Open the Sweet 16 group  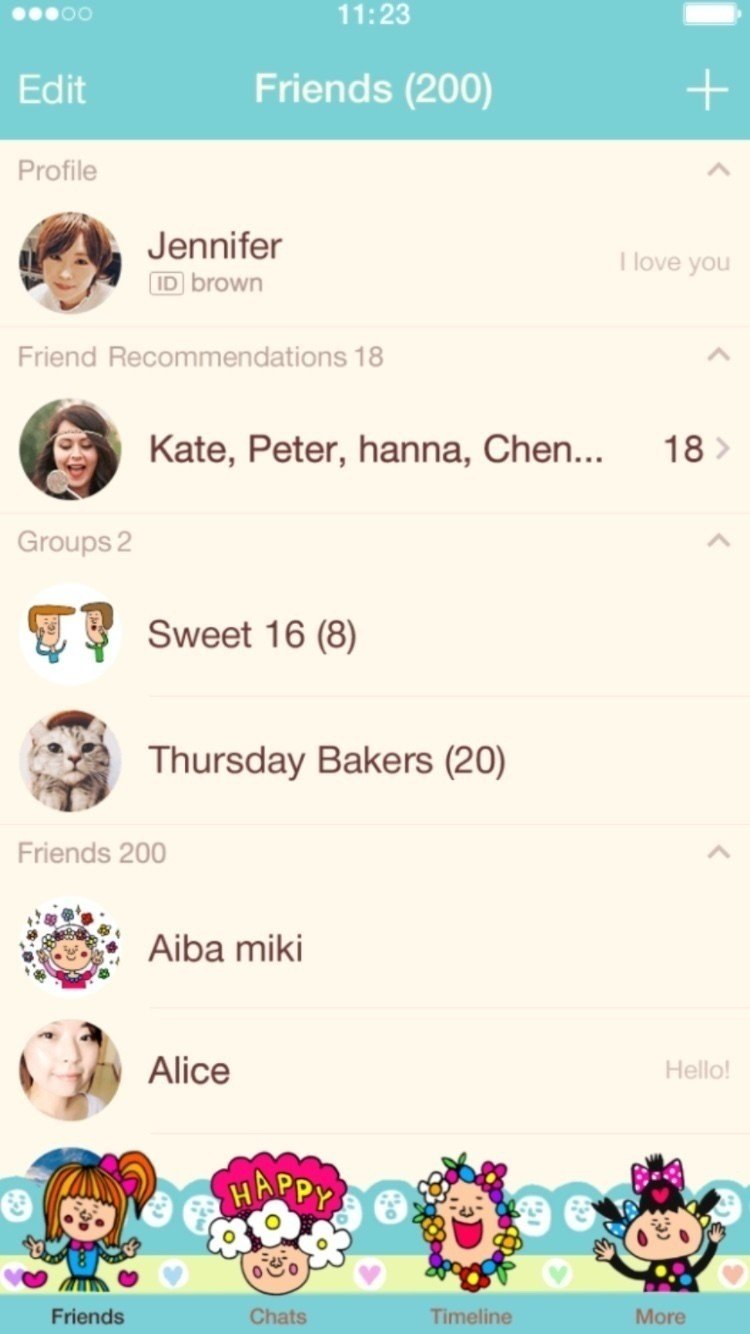[x=375, y=635]
